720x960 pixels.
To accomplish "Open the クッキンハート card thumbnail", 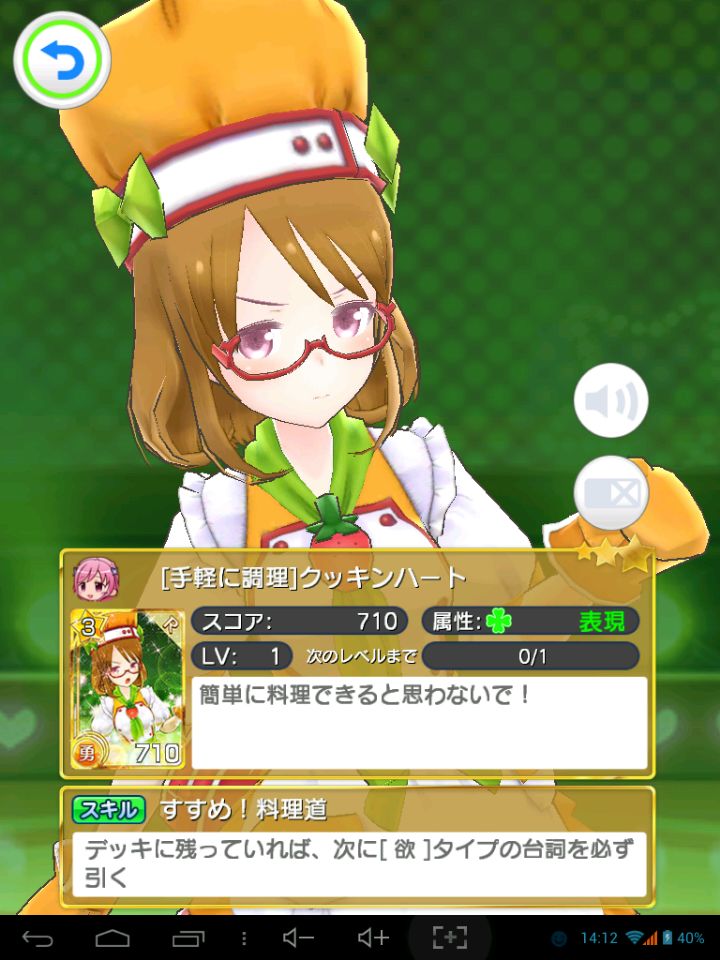I will [x=126, y=688].
